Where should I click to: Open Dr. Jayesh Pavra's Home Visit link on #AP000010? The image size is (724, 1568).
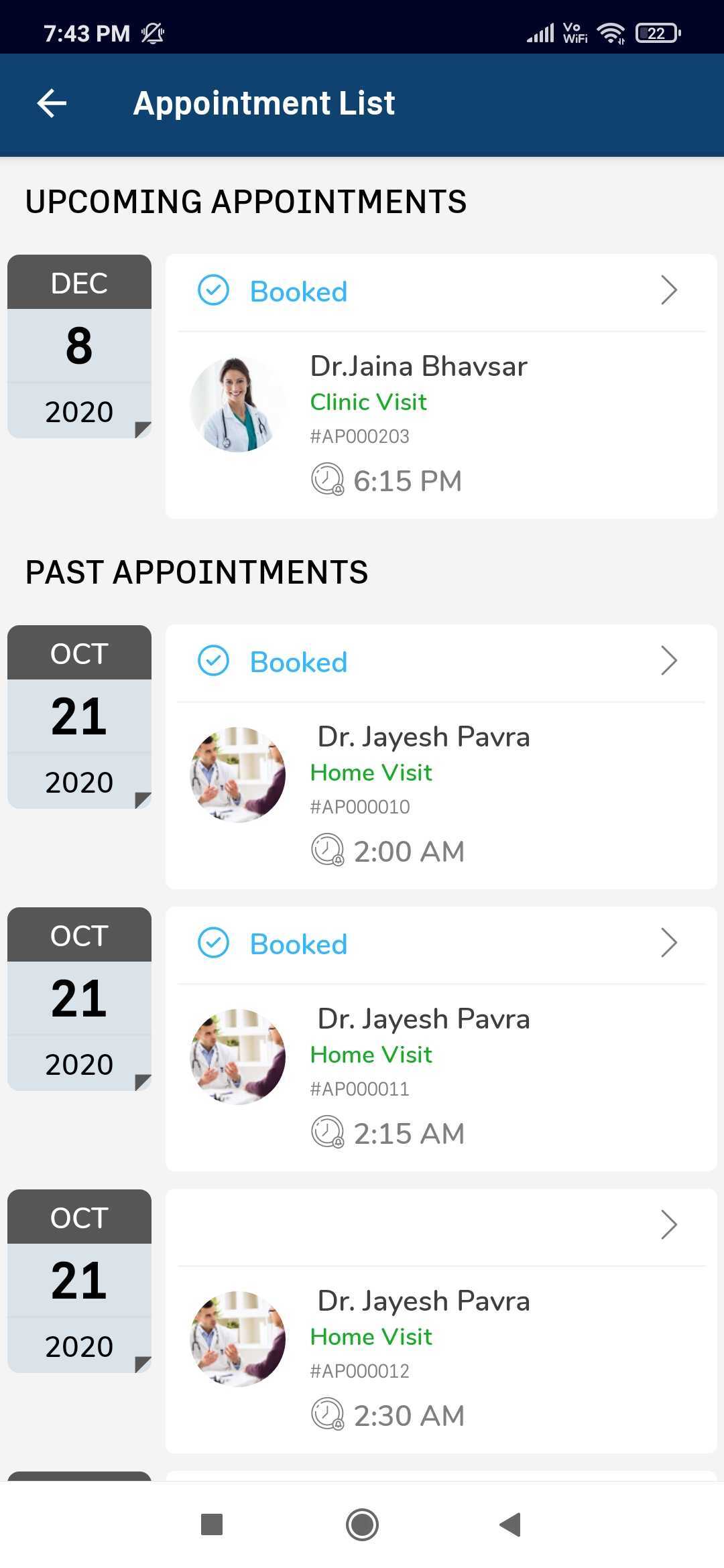tap(371, 772)
